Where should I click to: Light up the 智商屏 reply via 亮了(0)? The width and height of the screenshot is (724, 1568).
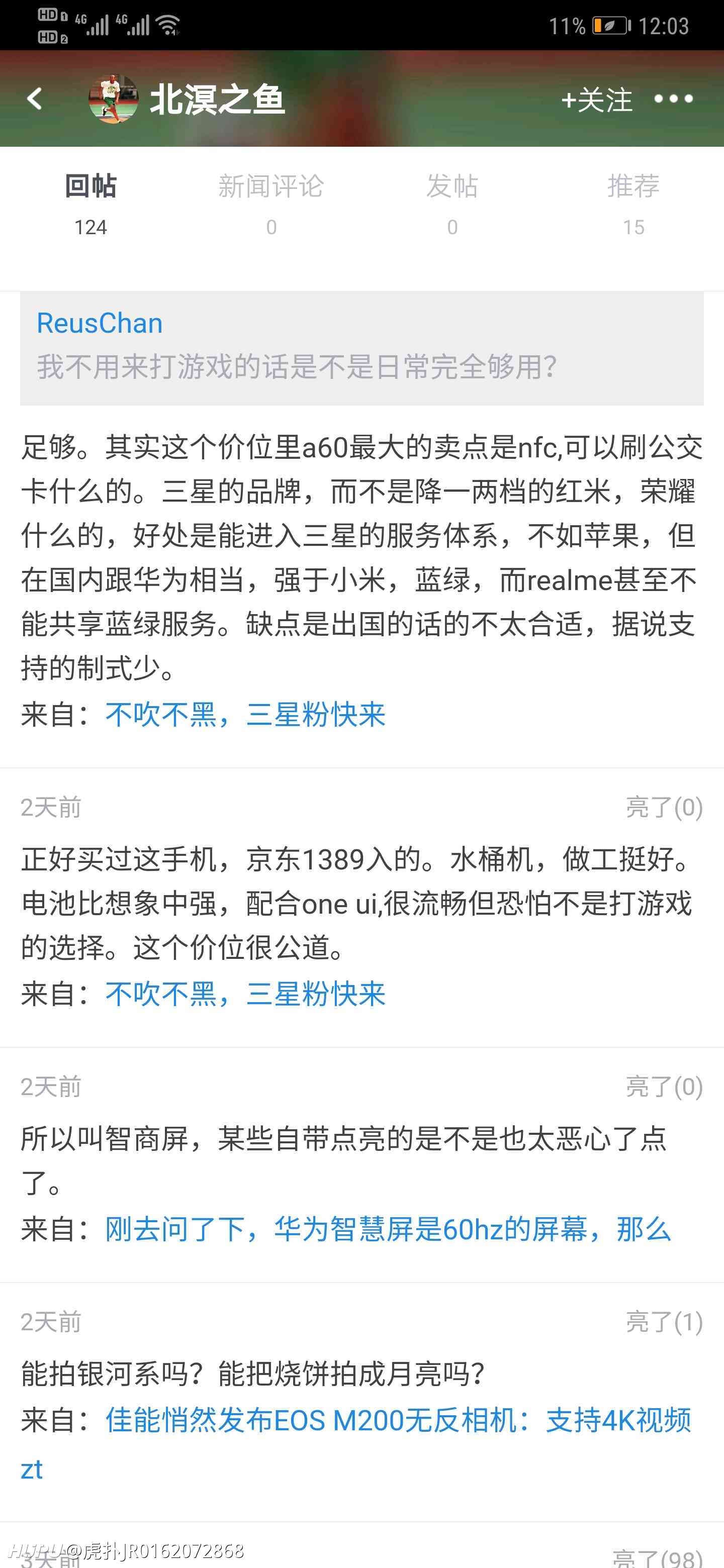click(664, 1087)
